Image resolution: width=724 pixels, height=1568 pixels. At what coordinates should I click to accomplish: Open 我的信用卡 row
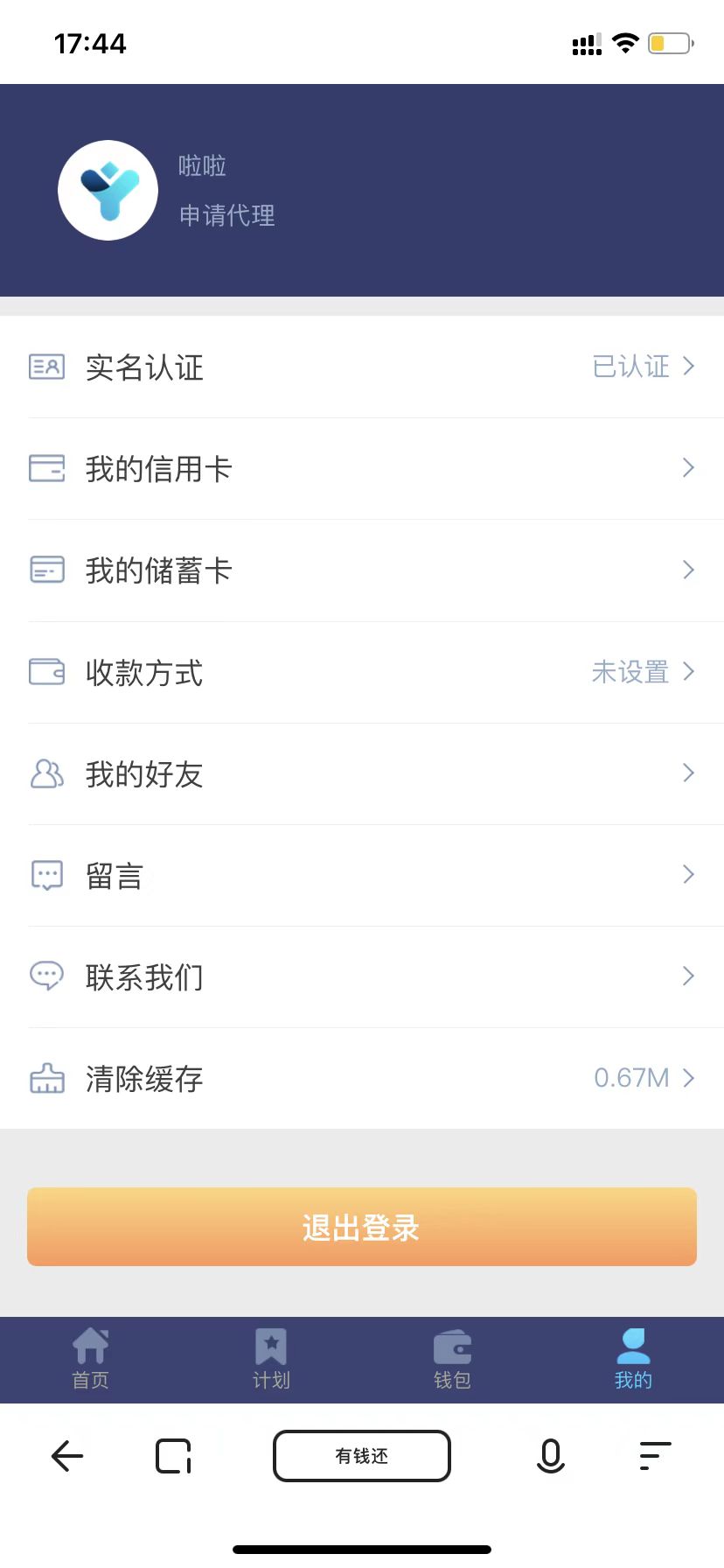click(x=362, y=468)
